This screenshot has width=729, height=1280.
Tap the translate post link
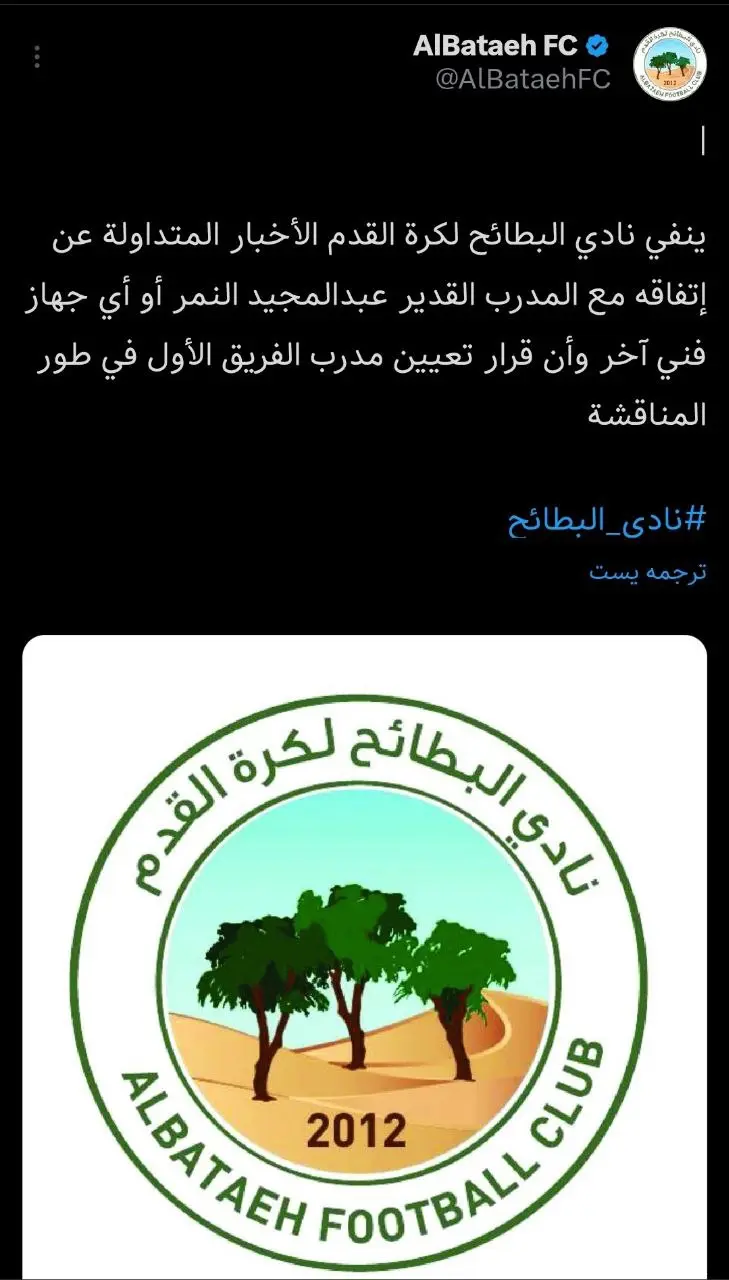pos(648,573)
